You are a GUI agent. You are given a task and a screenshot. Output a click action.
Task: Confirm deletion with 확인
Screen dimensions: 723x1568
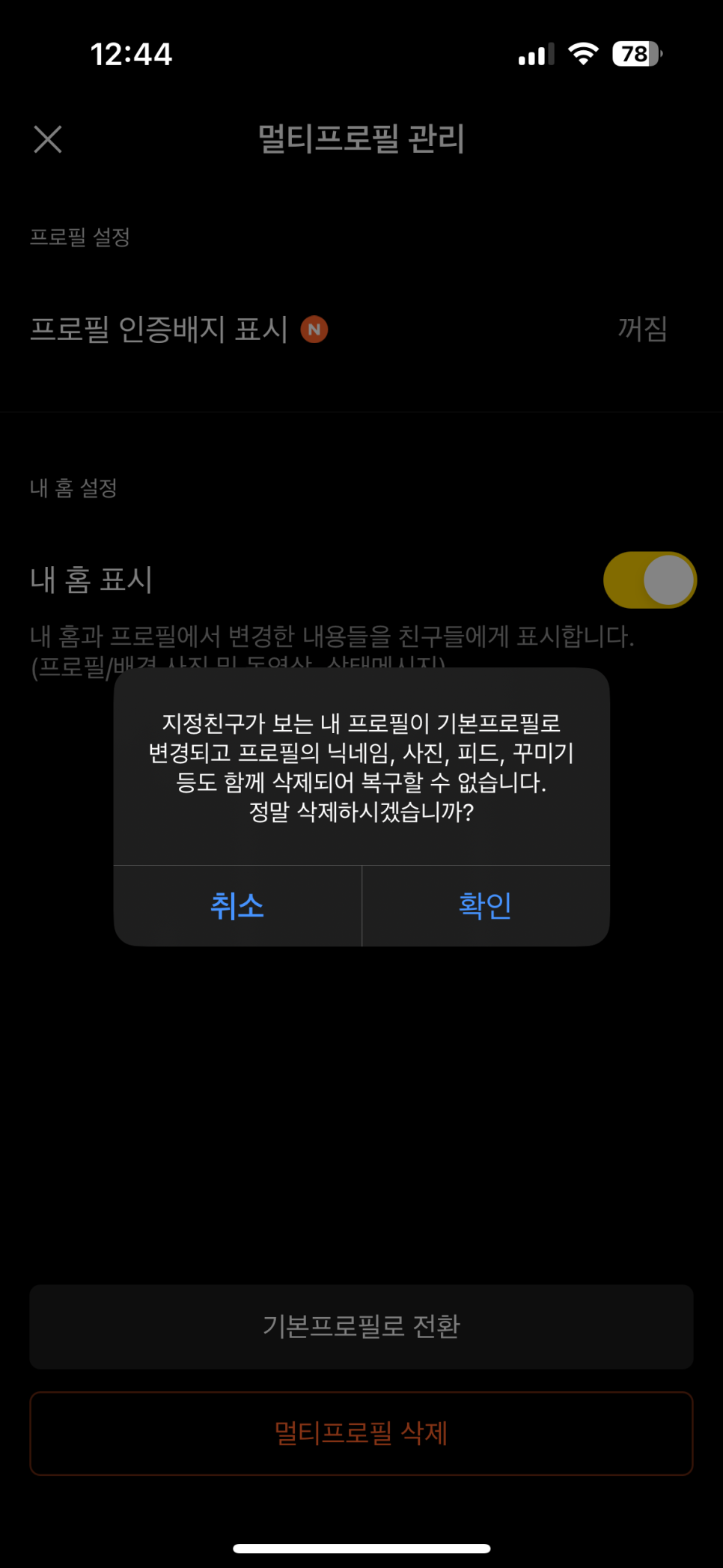point(486,906)
